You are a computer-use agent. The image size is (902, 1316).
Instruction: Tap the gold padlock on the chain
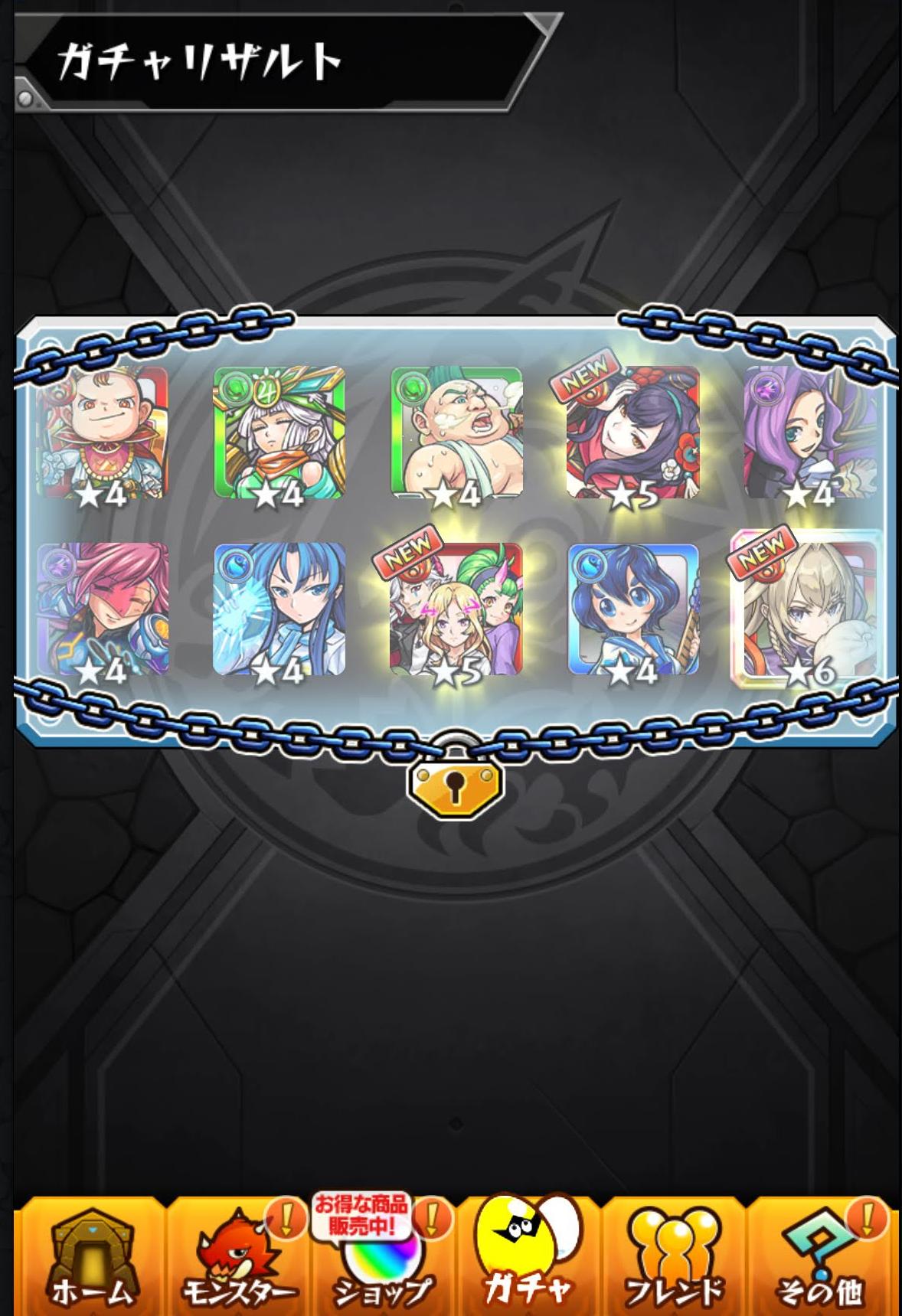coord(455,785)
